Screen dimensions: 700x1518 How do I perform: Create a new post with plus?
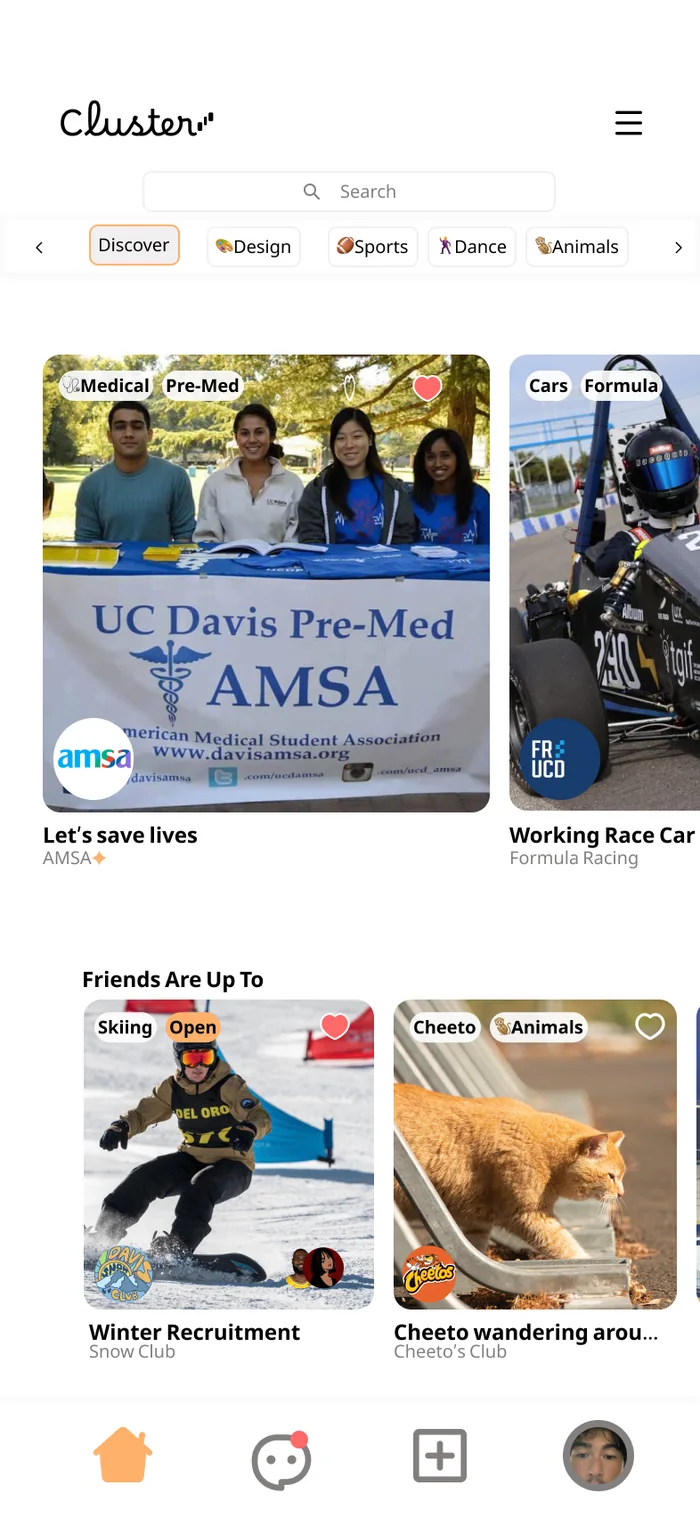(x=440, y=1455)
